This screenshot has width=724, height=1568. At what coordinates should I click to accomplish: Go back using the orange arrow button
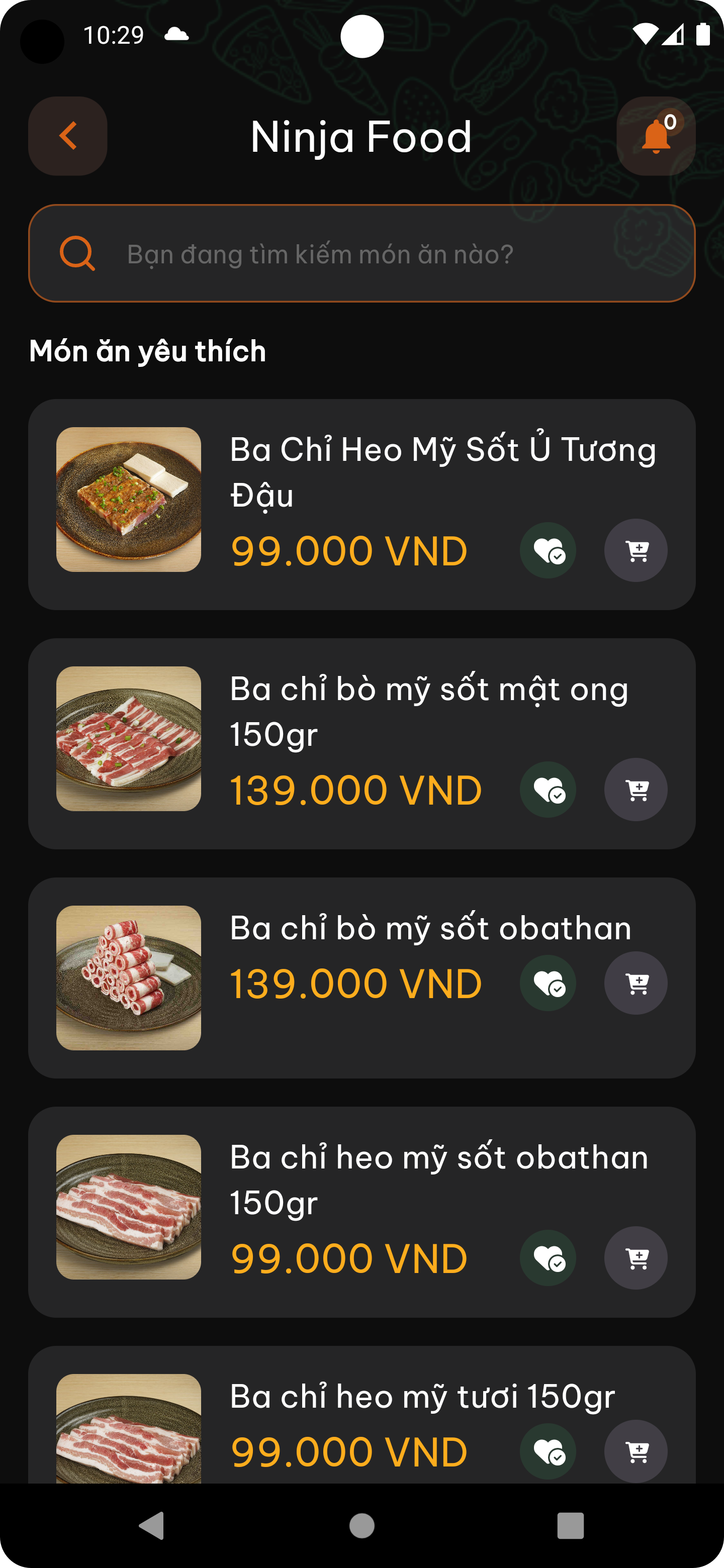coord(67,136)
